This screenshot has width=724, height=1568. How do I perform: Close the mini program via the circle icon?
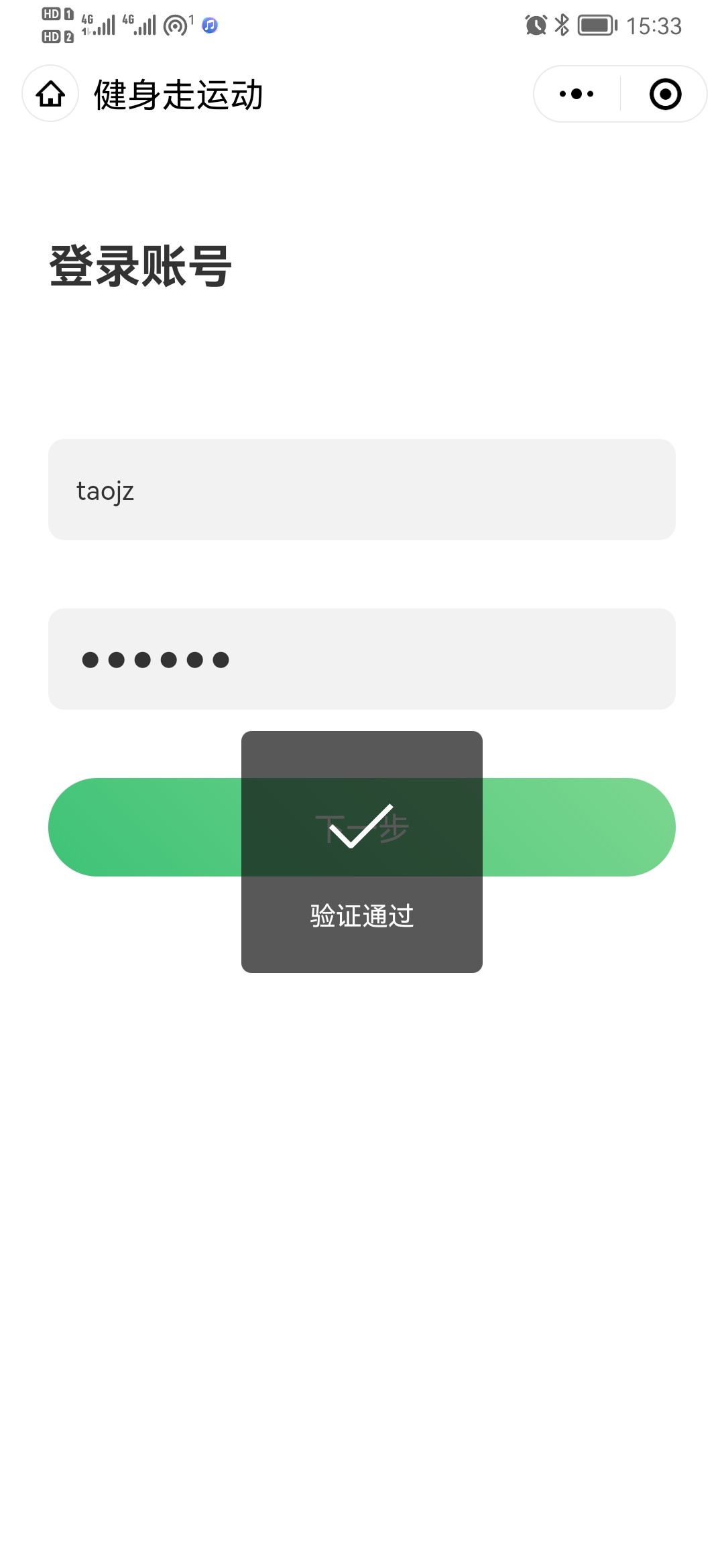665,94
